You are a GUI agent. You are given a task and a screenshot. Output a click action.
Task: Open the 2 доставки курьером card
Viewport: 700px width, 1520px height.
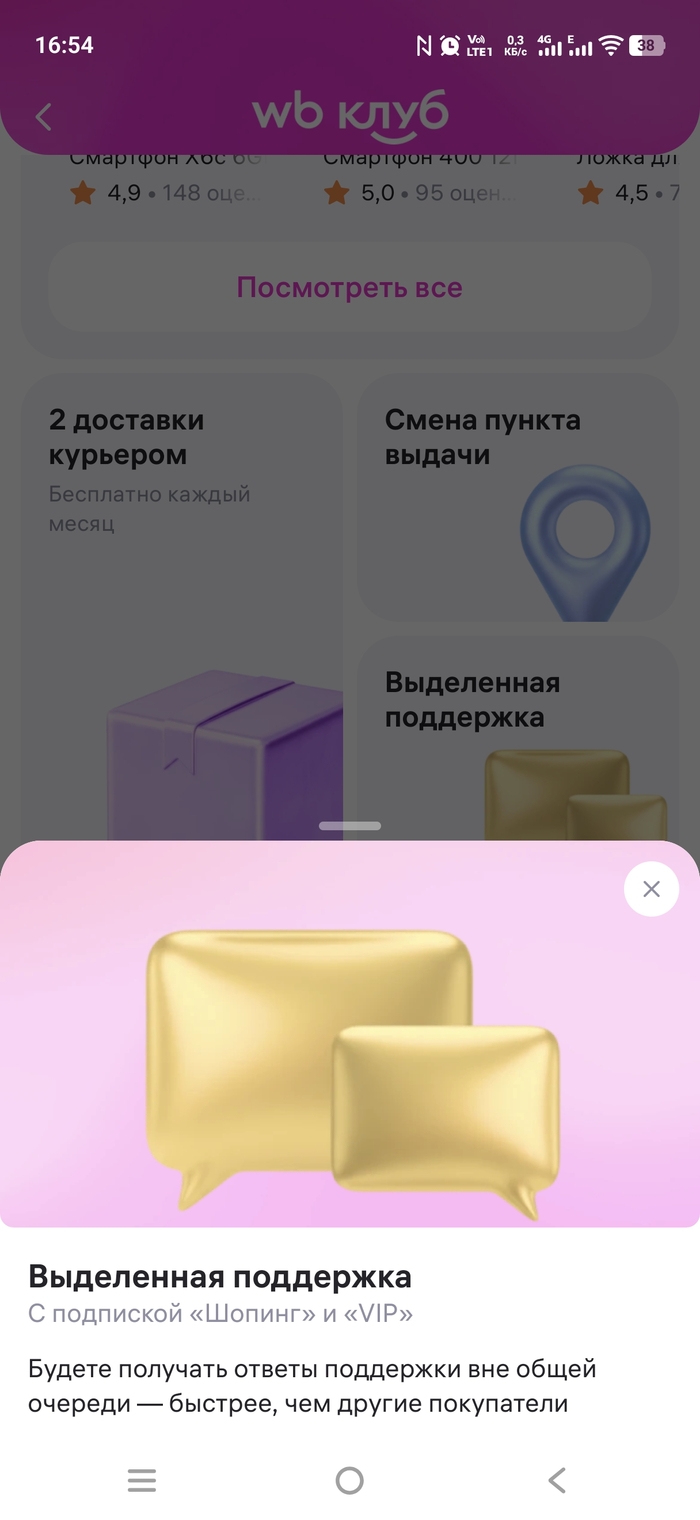pyautogui.click(x=182, y=600)
